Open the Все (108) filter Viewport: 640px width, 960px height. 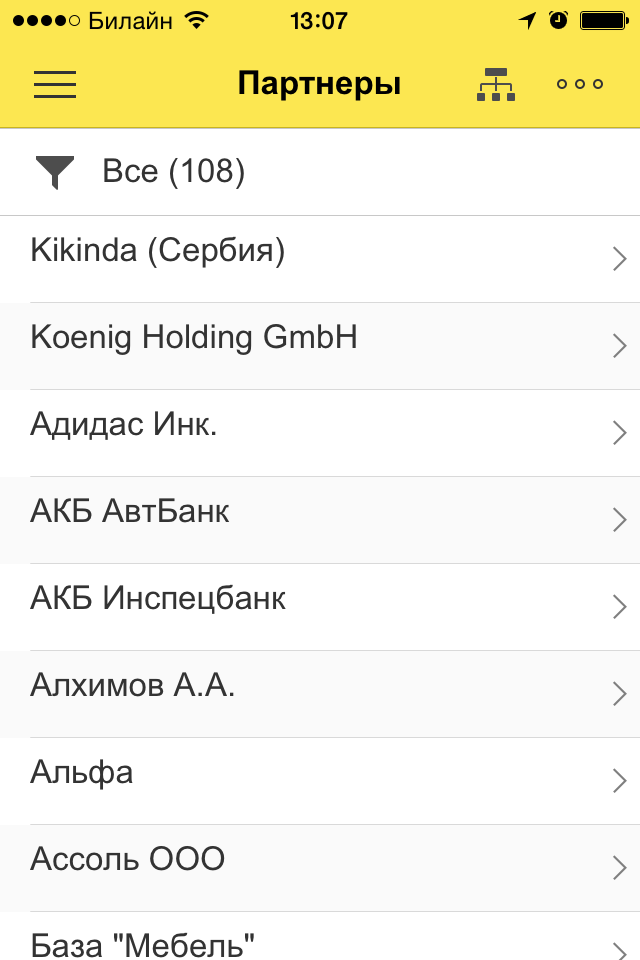pos(320,172)
